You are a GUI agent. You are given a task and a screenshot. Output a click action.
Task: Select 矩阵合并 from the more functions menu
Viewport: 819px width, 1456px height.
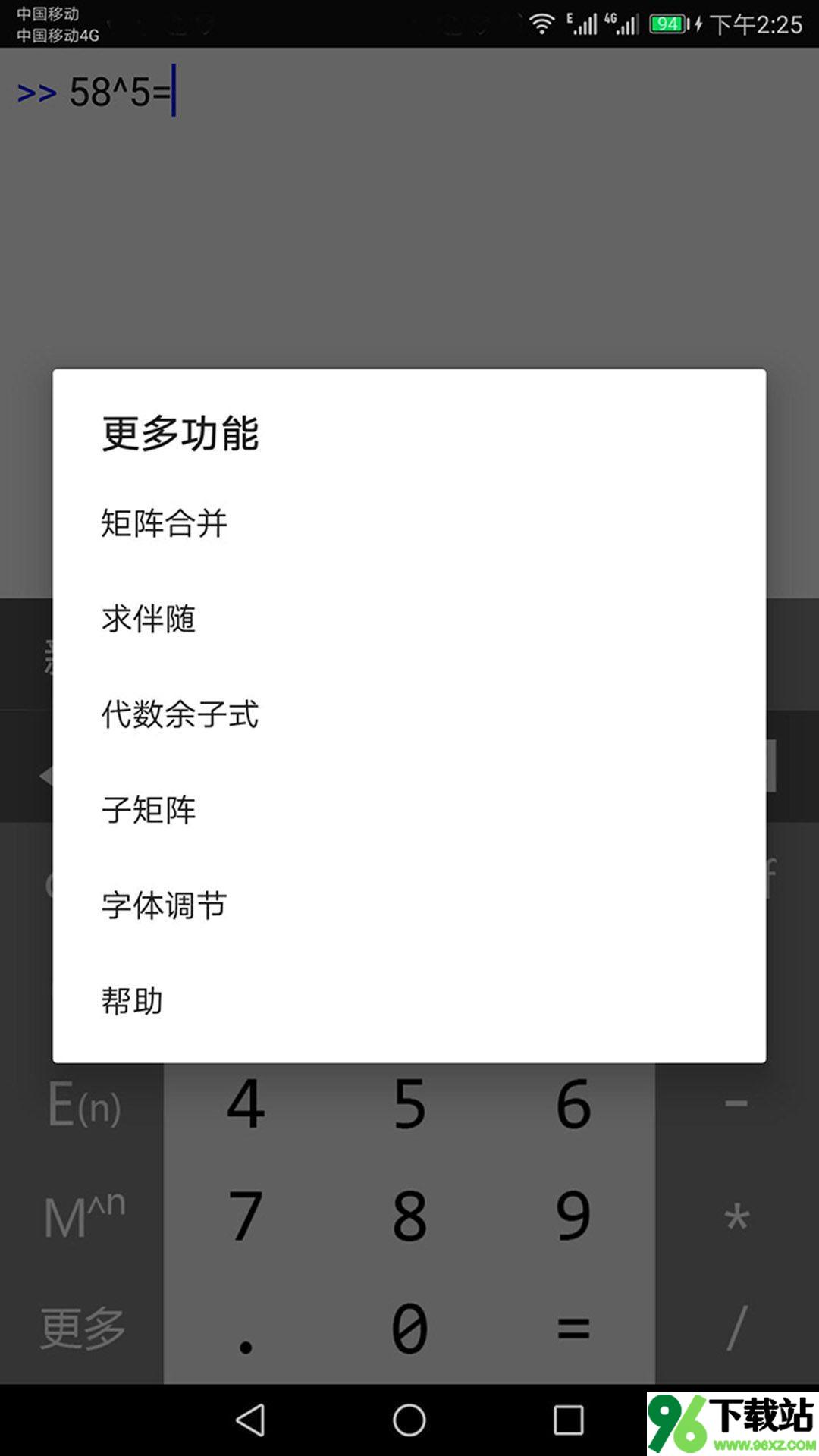point(409,523)
